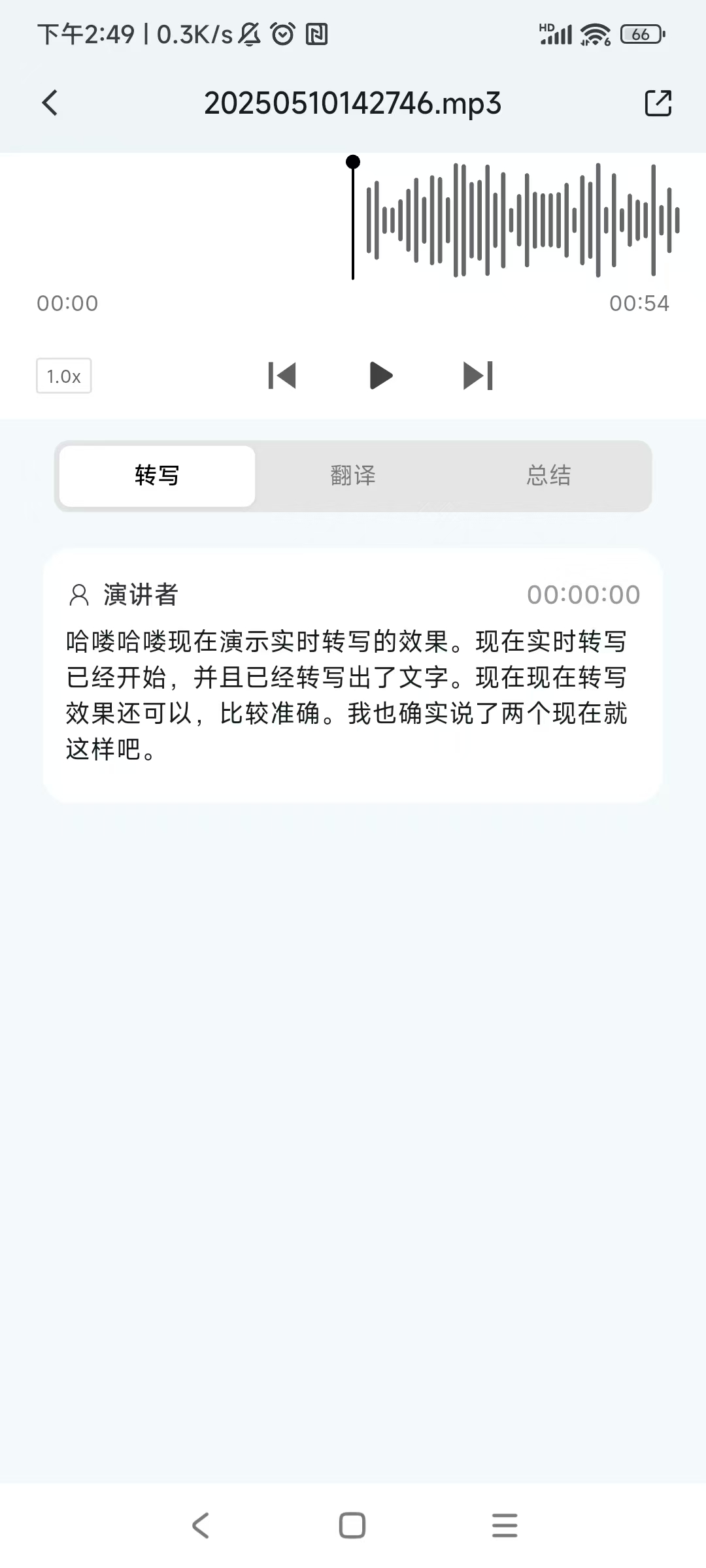Skip forward using the next-track icon
The height and width of the screenshot is (1568, 706).
click(x=478, y=376)
